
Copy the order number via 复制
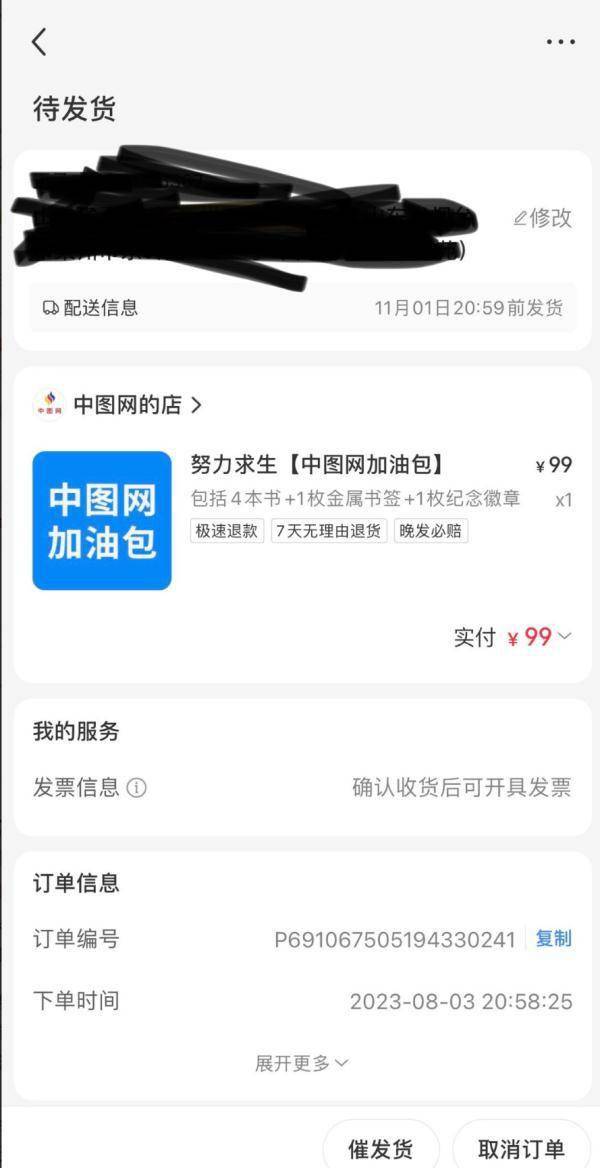click(x=553, y=939)
